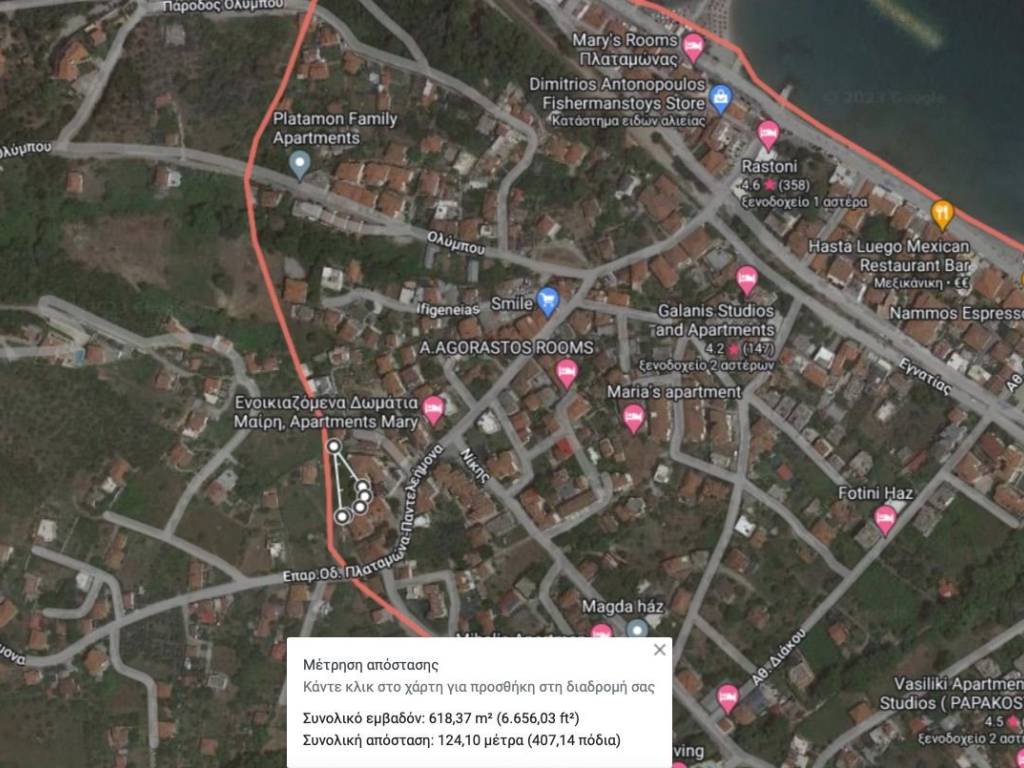1024x768 pixels.
Task: Close the distance measurement panel
Action: point(659,650)
